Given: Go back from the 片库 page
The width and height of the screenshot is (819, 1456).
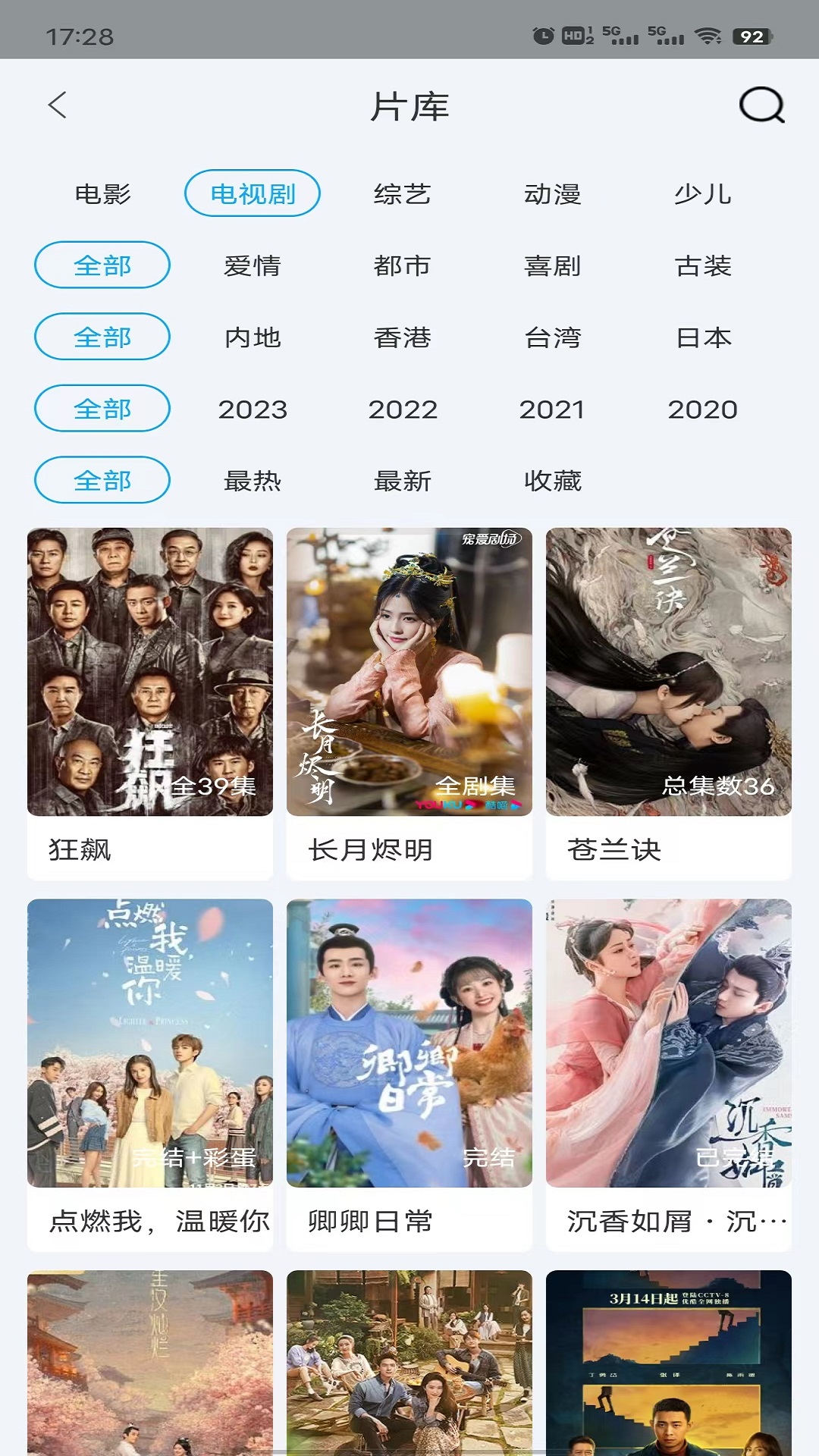Looking at the screenshot, I should (x=58, y=105).
